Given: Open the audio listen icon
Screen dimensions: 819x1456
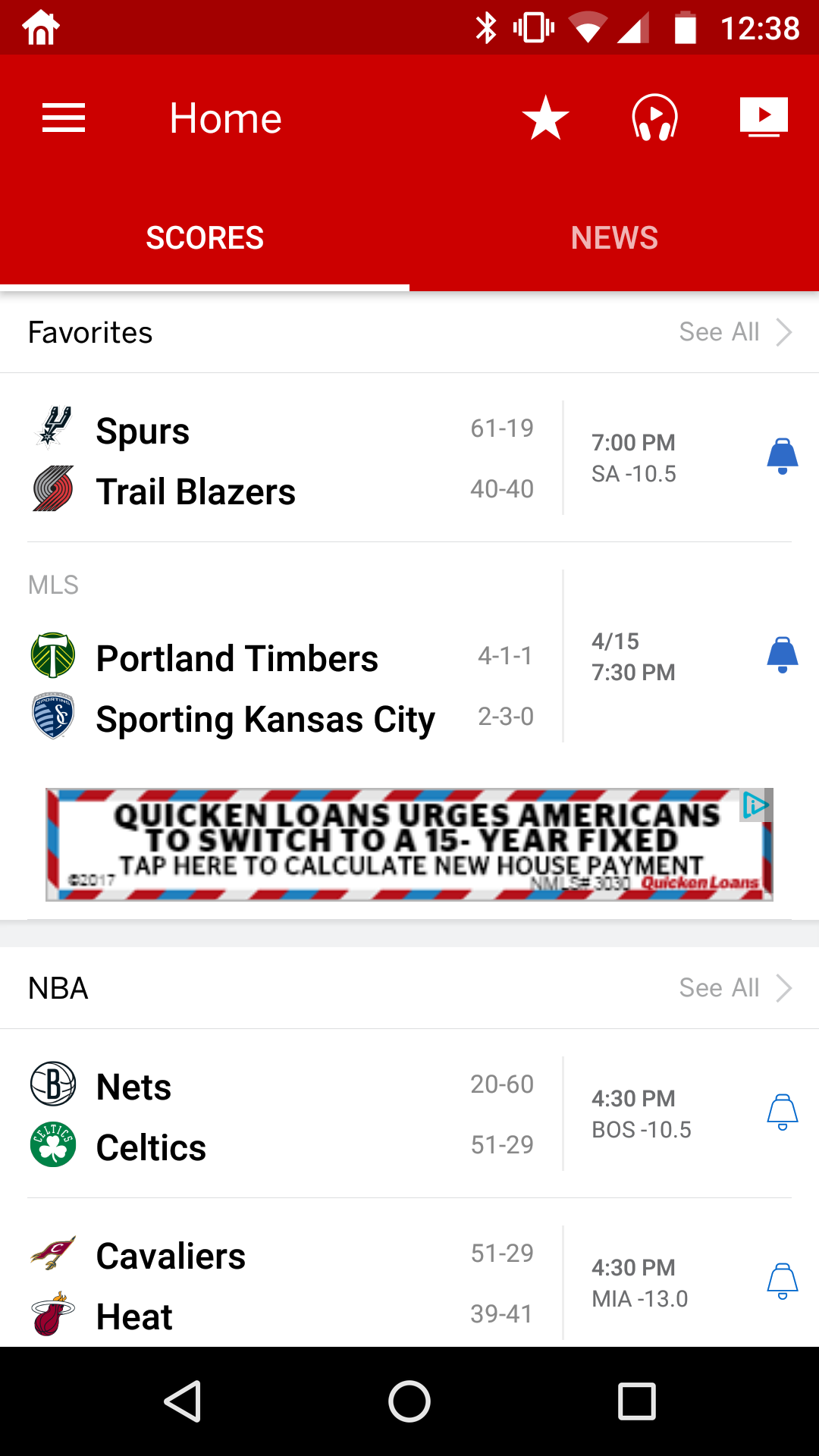Looking at the screenshot, I should (x=654, y=118).
